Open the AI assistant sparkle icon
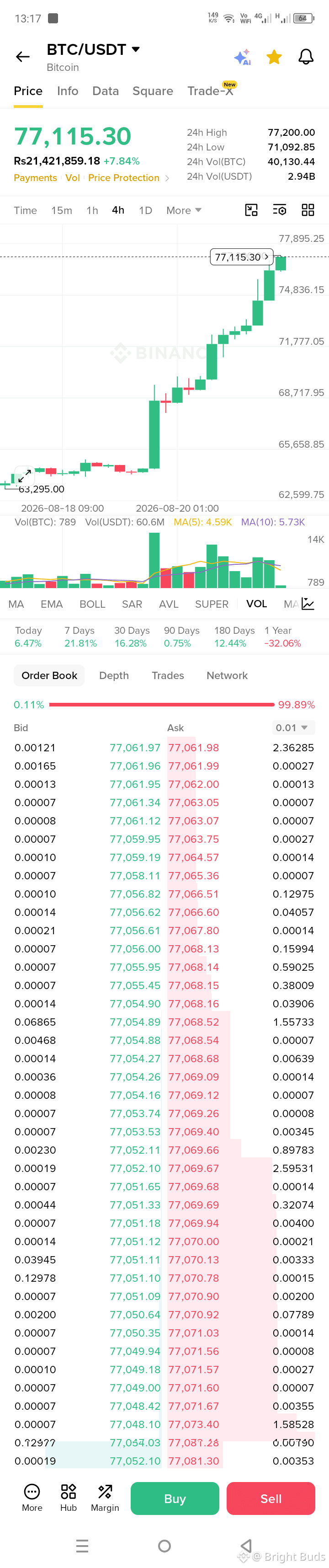The image size is (329, 1568). pyautogui.click(x=243, y=57)
